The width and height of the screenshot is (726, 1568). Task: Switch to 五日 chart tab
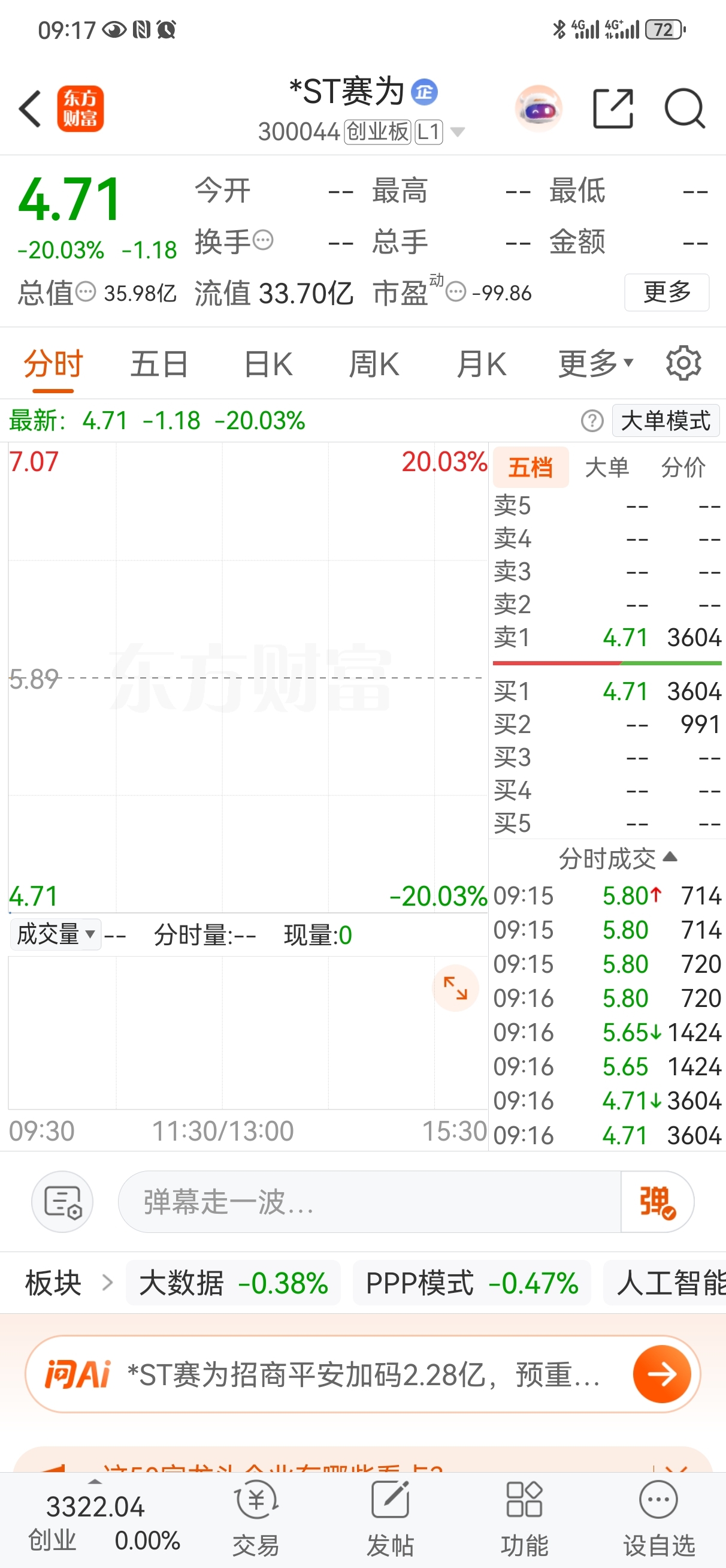(x=159, y=364)
